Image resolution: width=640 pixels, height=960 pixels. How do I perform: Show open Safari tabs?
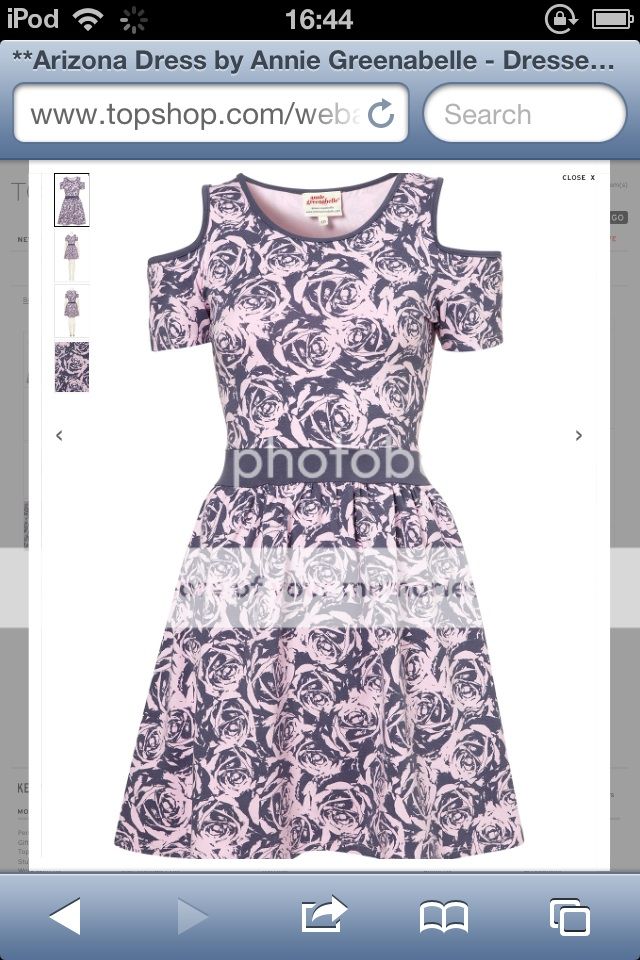[570, 916]
